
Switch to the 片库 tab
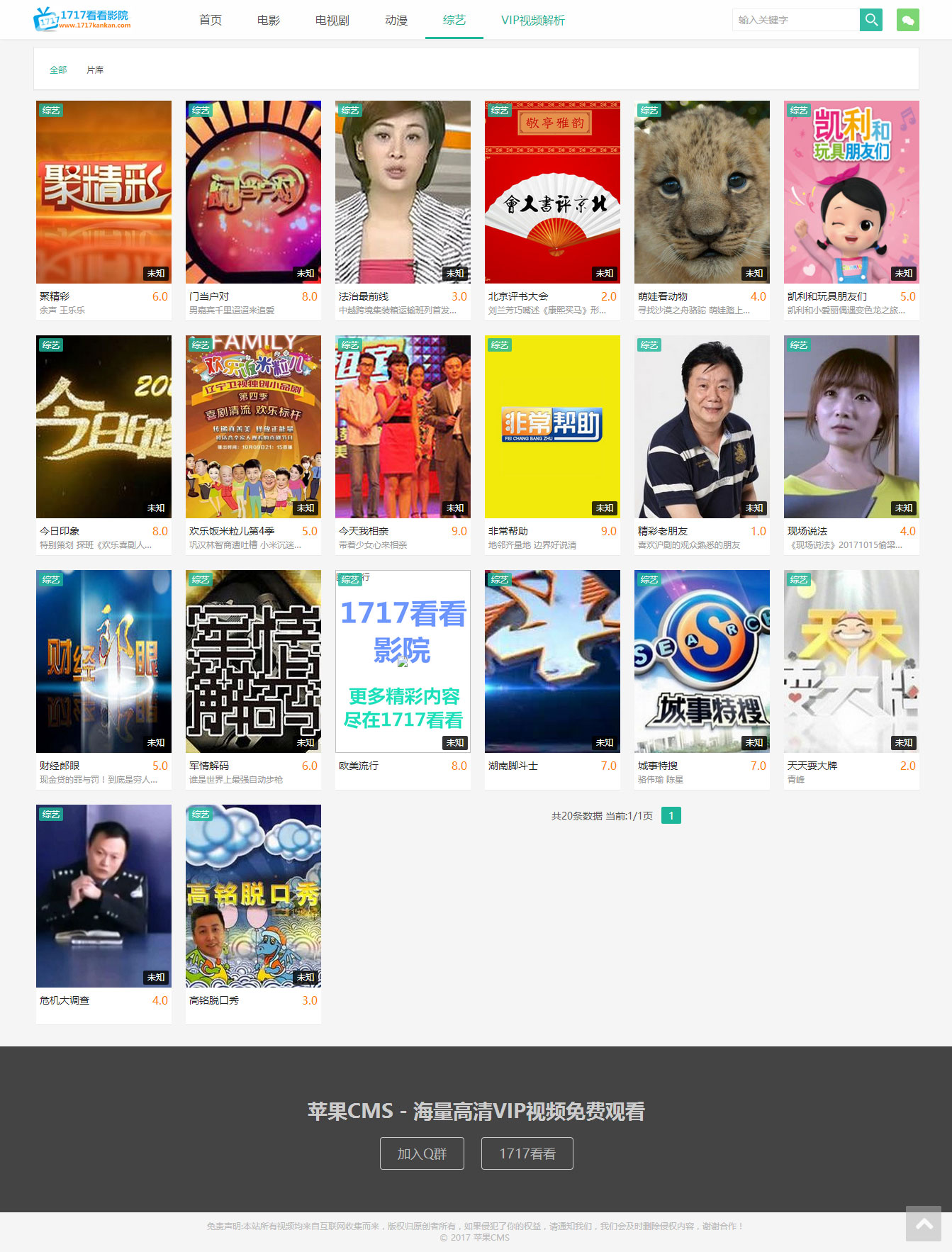coord(96,70)
